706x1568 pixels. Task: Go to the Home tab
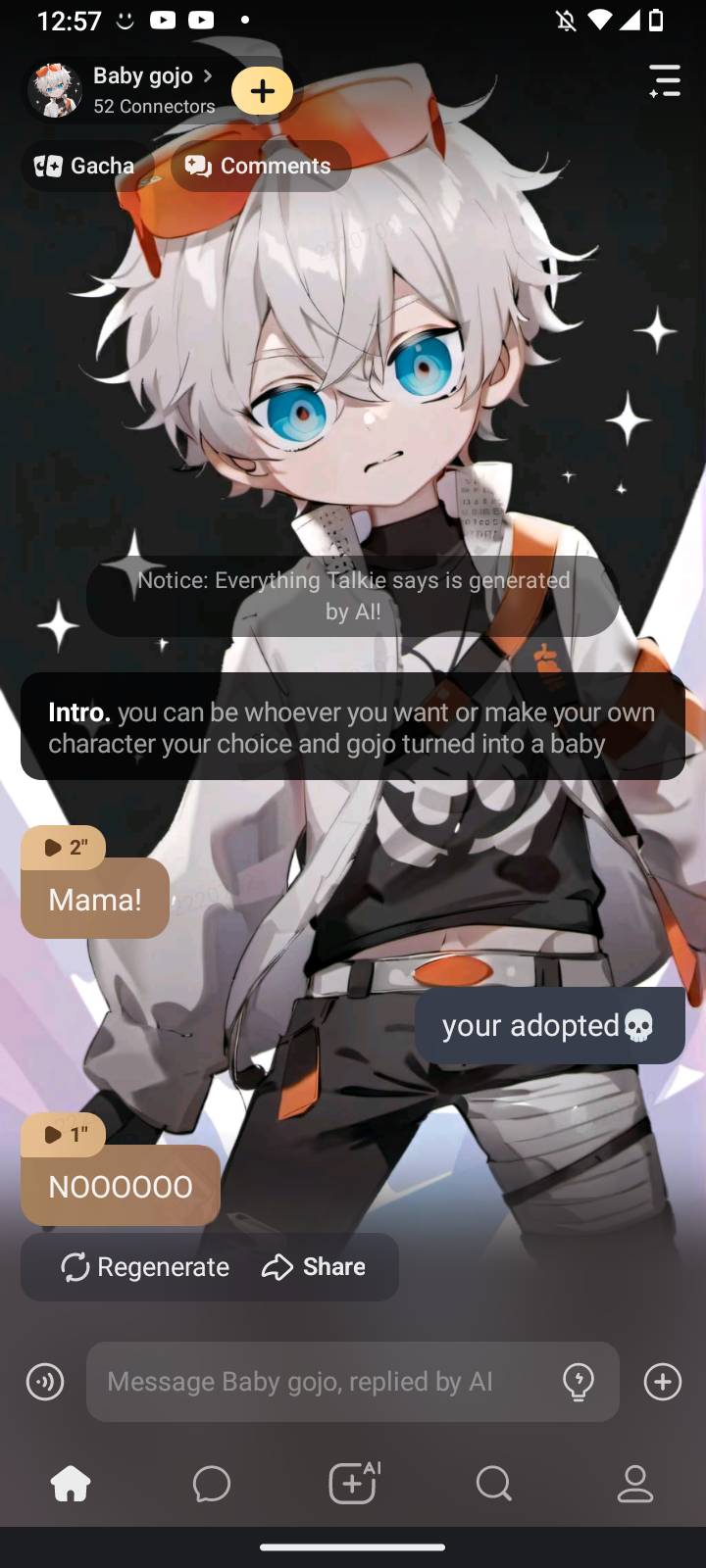[x=71, y=1484]
